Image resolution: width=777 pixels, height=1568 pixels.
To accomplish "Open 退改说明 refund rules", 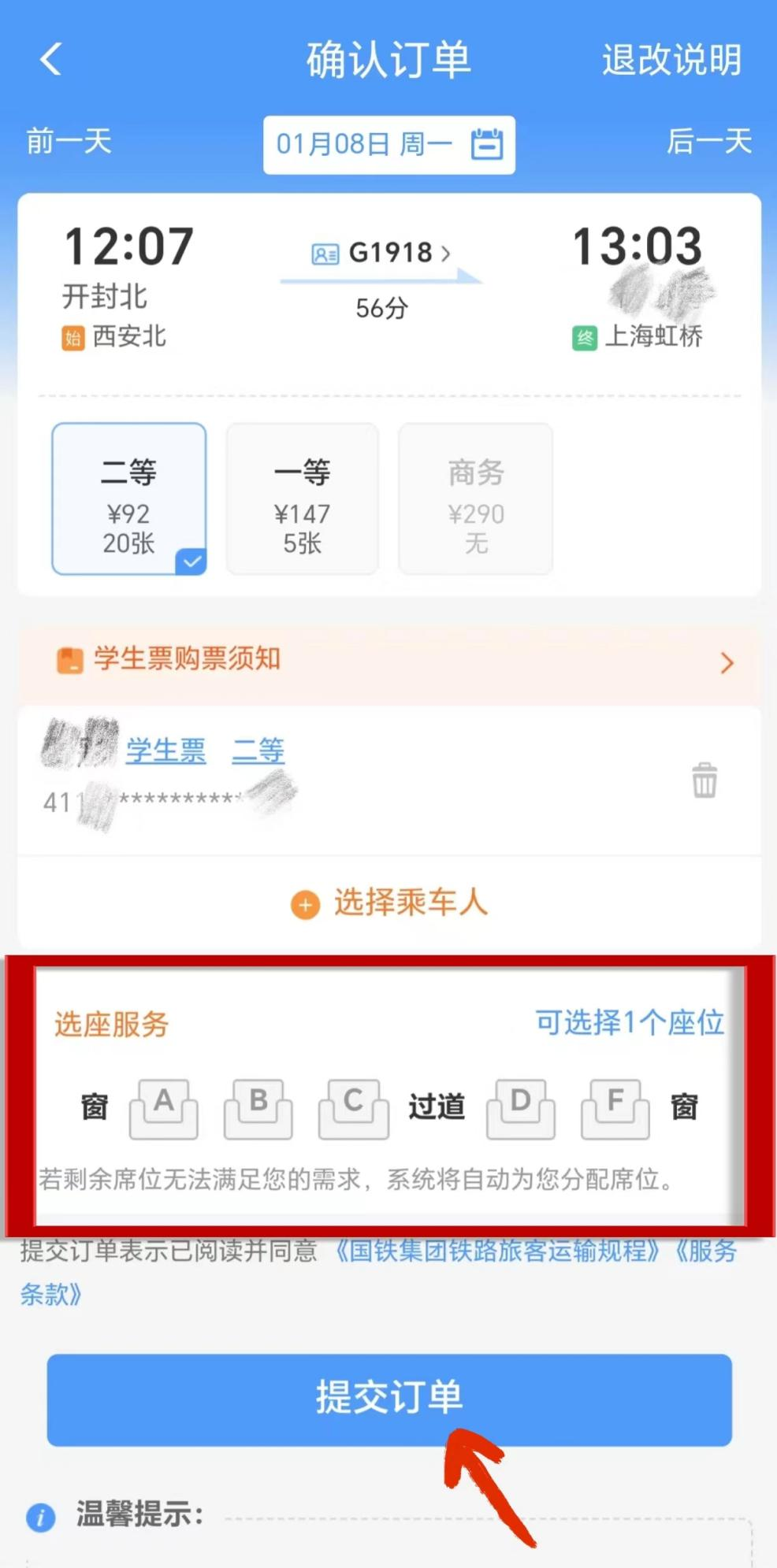I will click(671, 60).
